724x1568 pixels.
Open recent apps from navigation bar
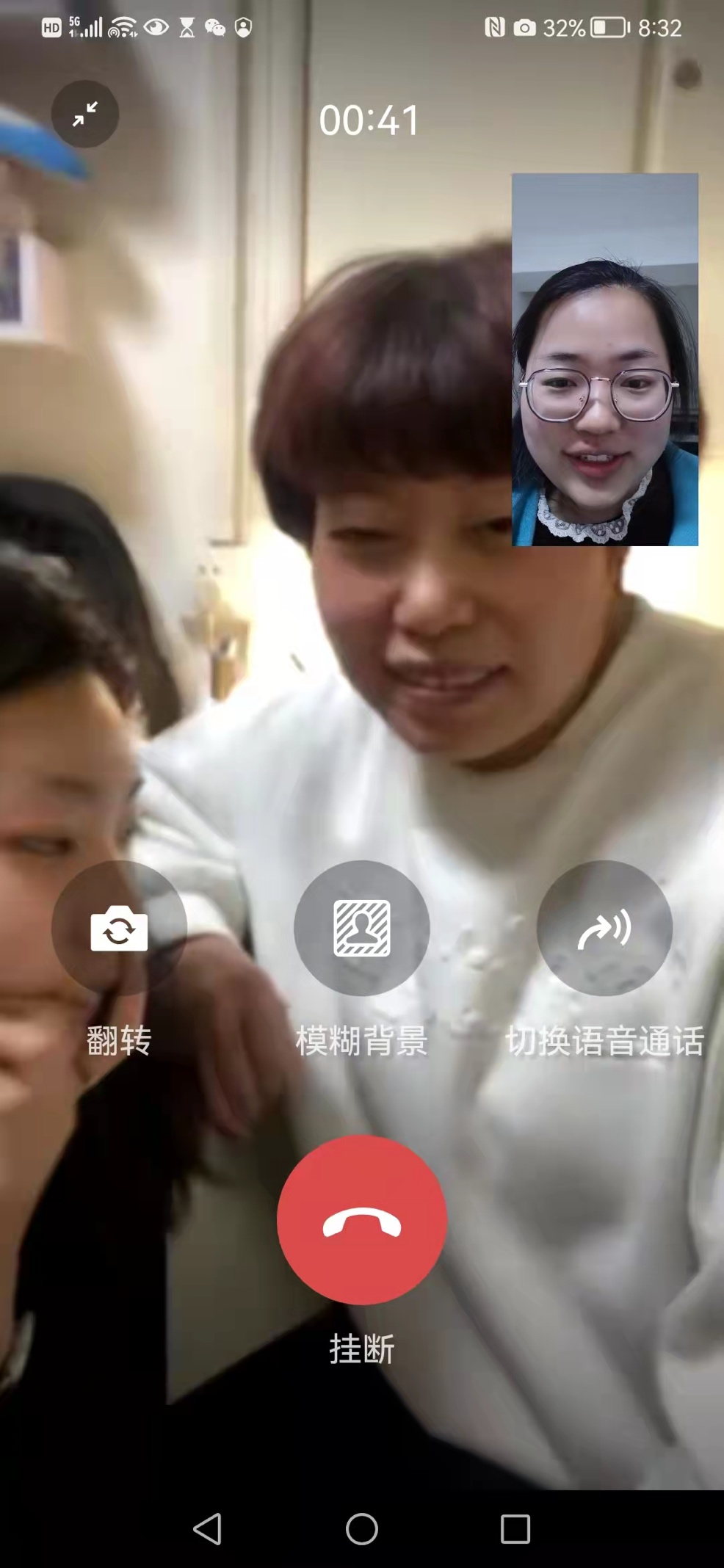(x=515, y=1529)
